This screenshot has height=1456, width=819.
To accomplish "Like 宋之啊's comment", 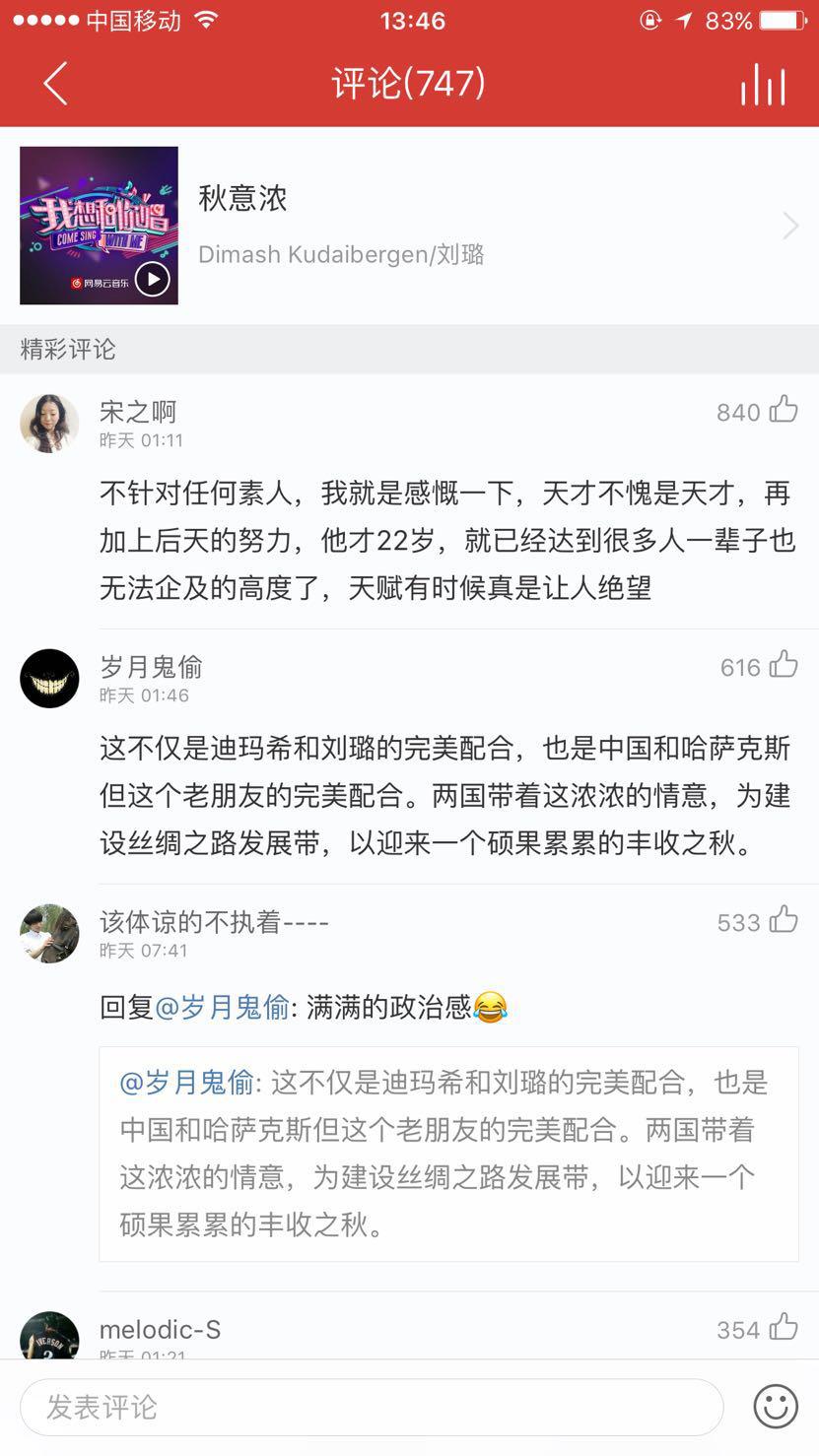I will [x=784, y=410].
